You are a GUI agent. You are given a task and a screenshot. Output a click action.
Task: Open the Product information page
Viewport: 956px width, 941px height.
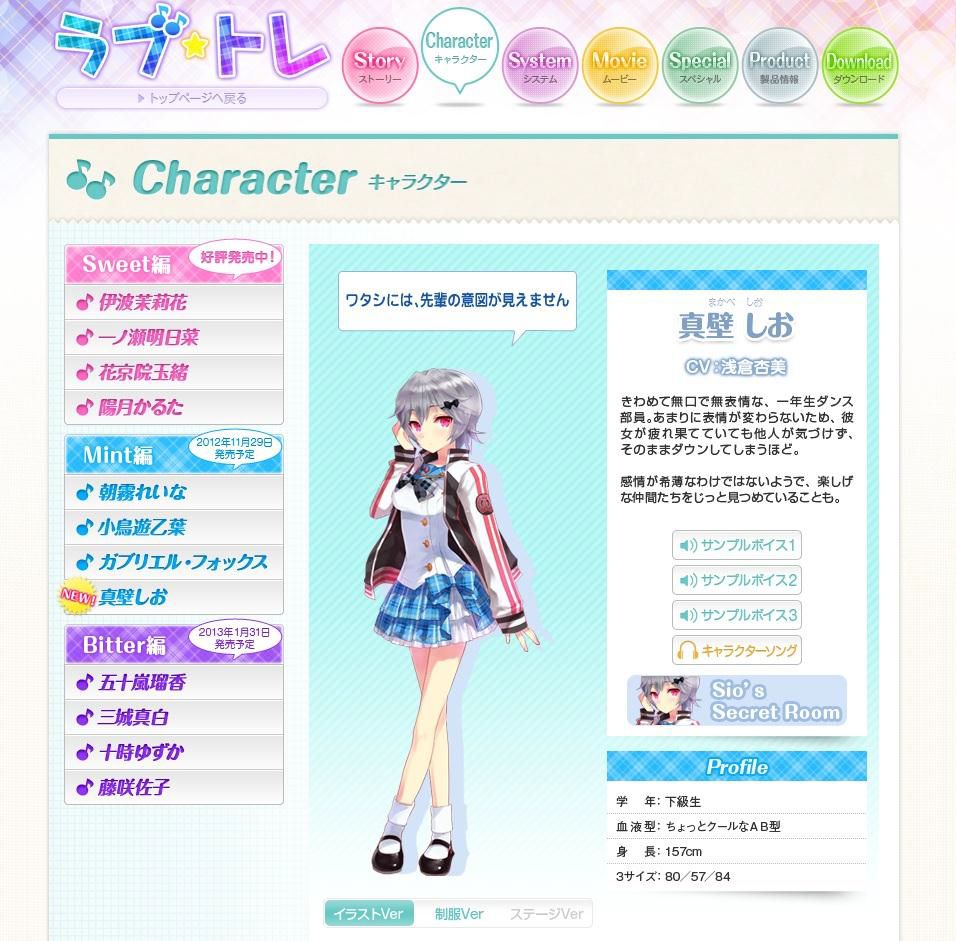click(780, 67)
